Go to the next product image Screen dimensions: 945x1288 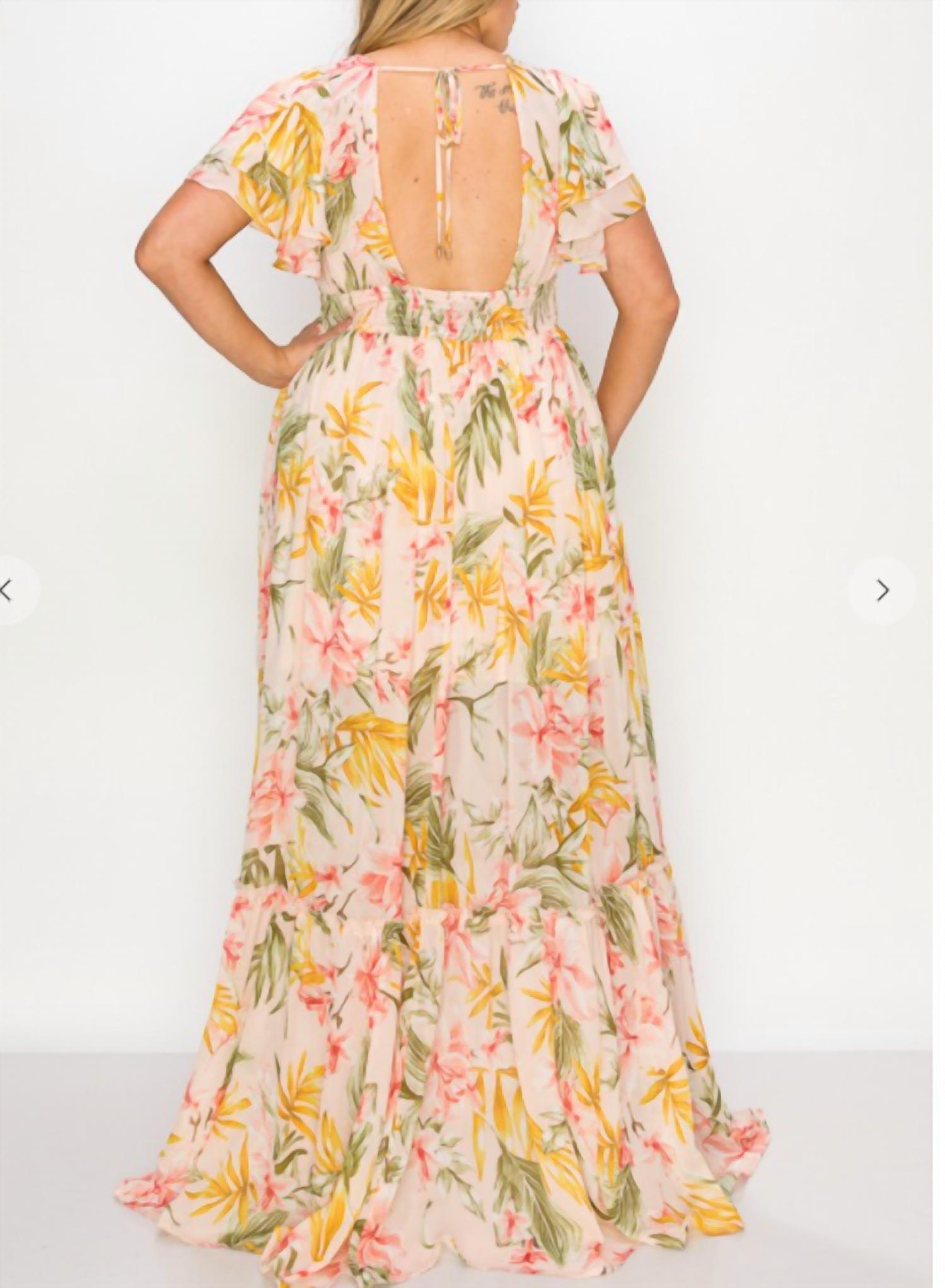click(883, 591)
